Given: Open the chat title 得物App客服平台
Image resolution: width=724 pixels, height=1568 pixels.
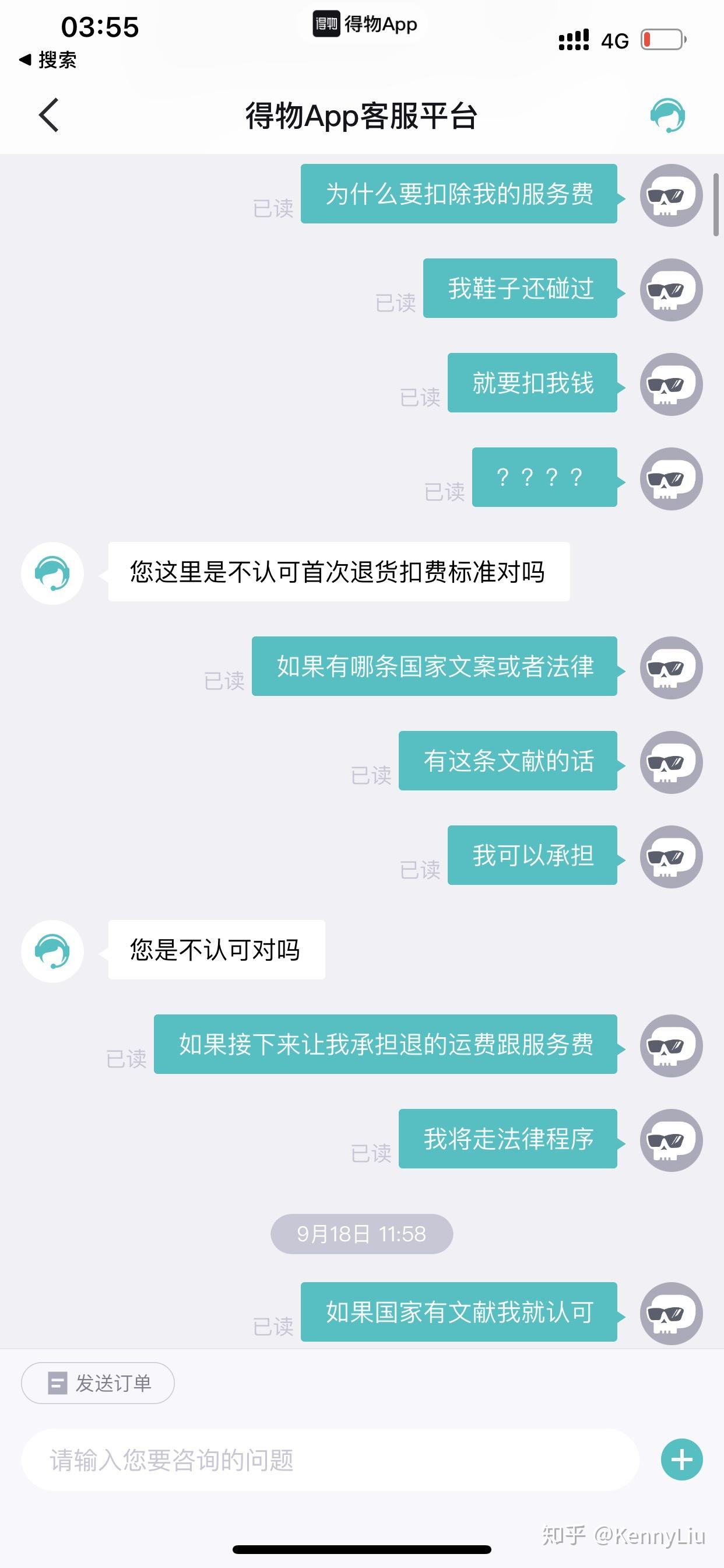Looking at the screenshot, I should [x=360, y=117].
